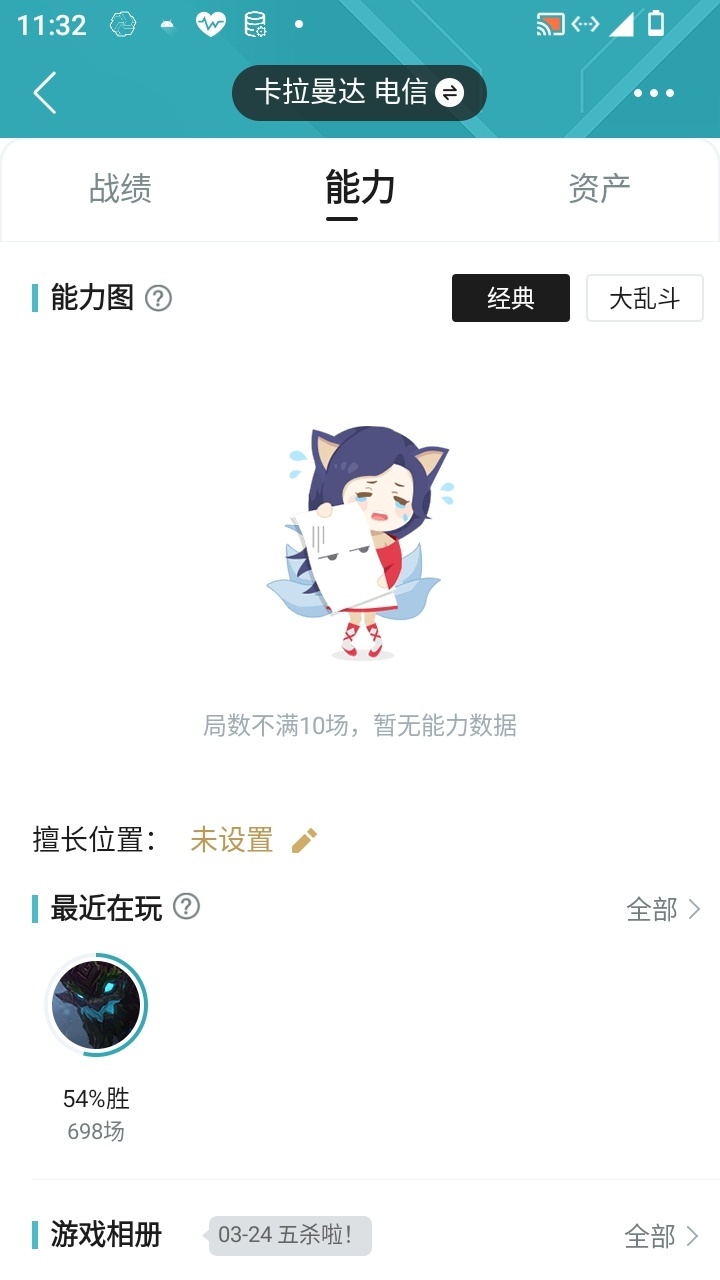Open help icon next to 最近在玩
Screen dimensions: 720x1280
click(187, 907)
